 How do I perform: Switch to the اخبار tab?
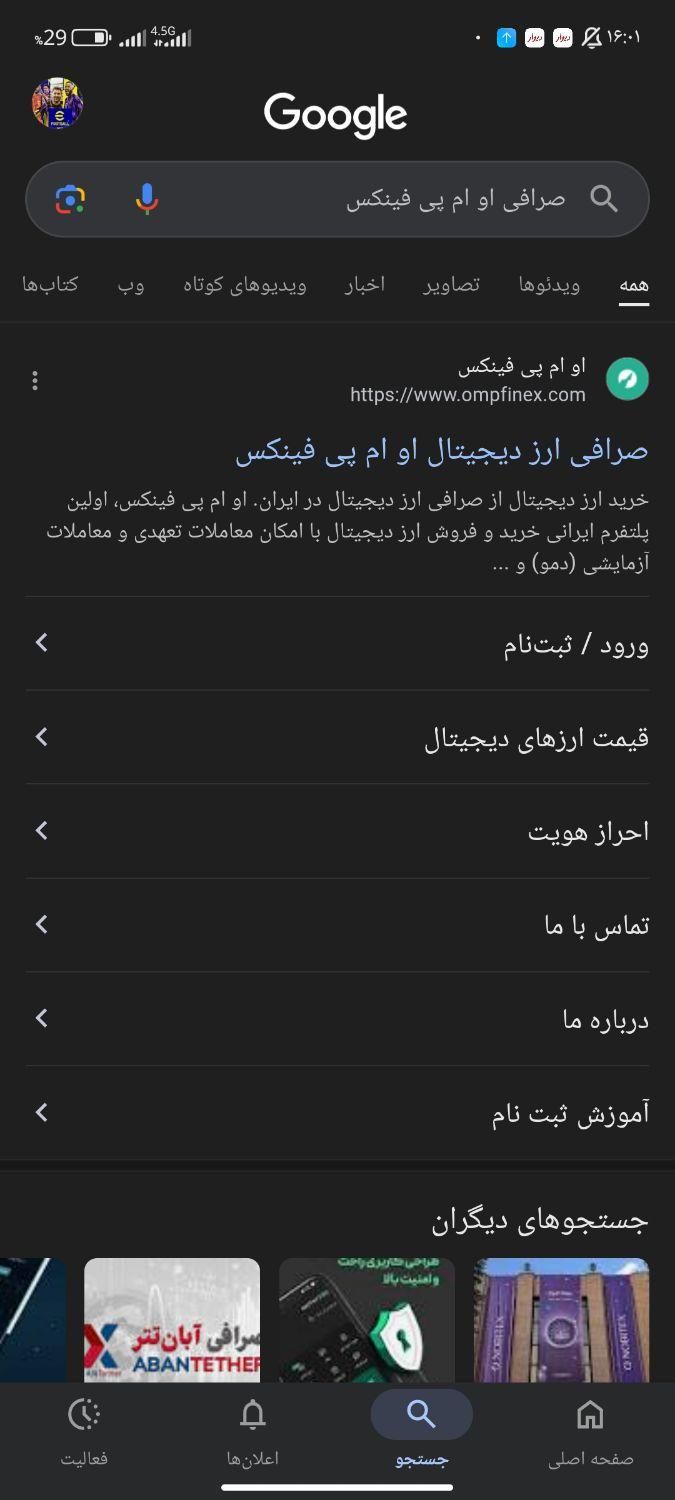point(365,285)
